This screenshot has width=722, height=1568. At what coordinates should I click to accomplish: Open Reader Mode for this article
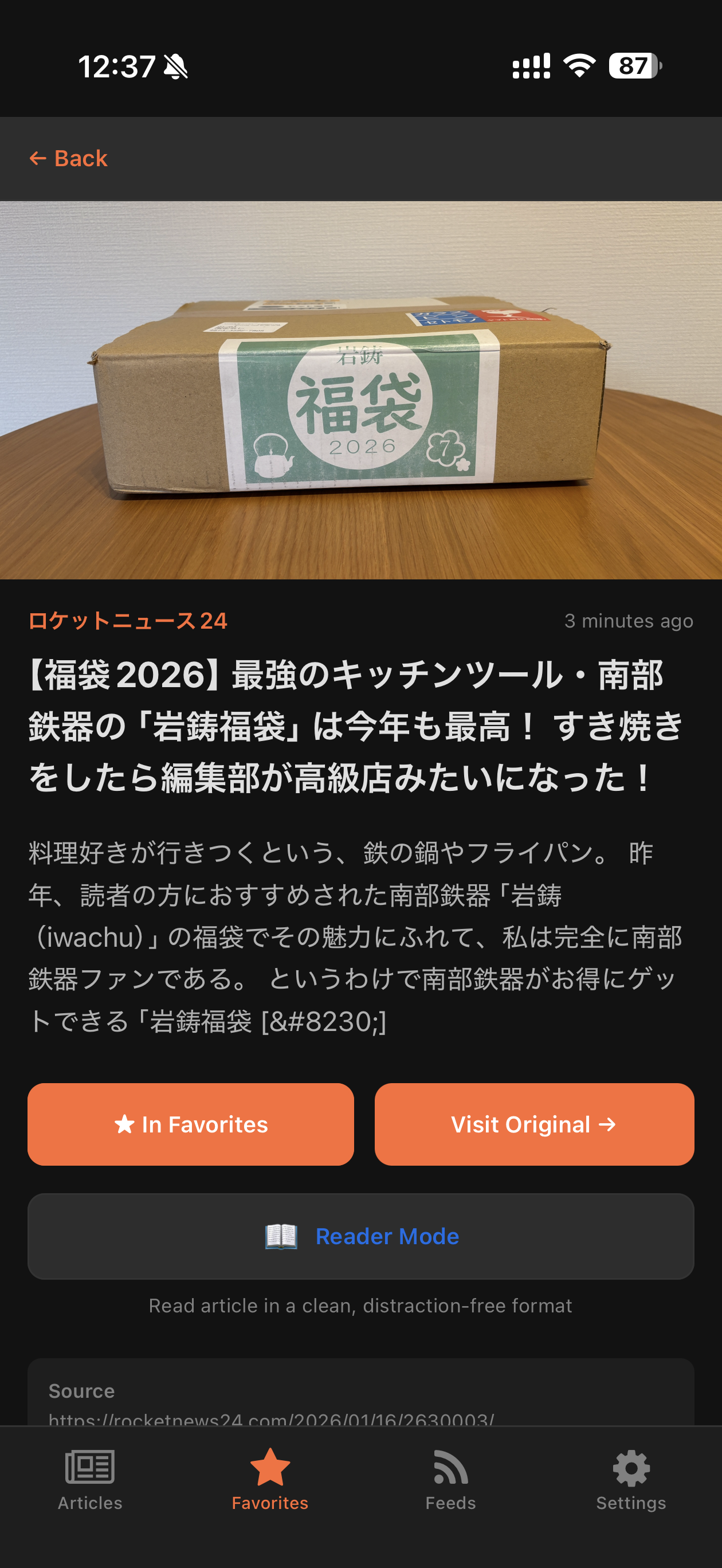point(361,1236)
